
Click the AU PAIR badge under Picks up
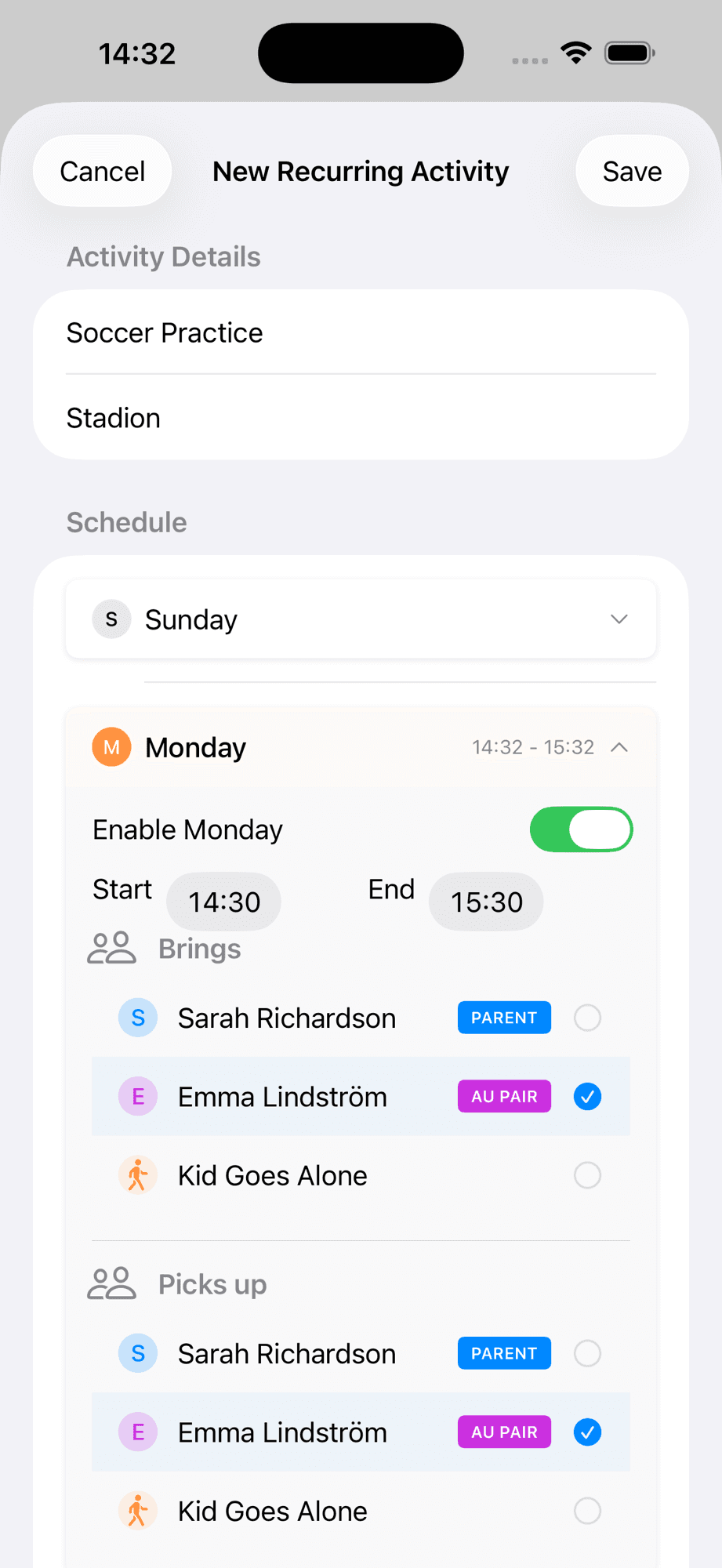coord(504,1432)
